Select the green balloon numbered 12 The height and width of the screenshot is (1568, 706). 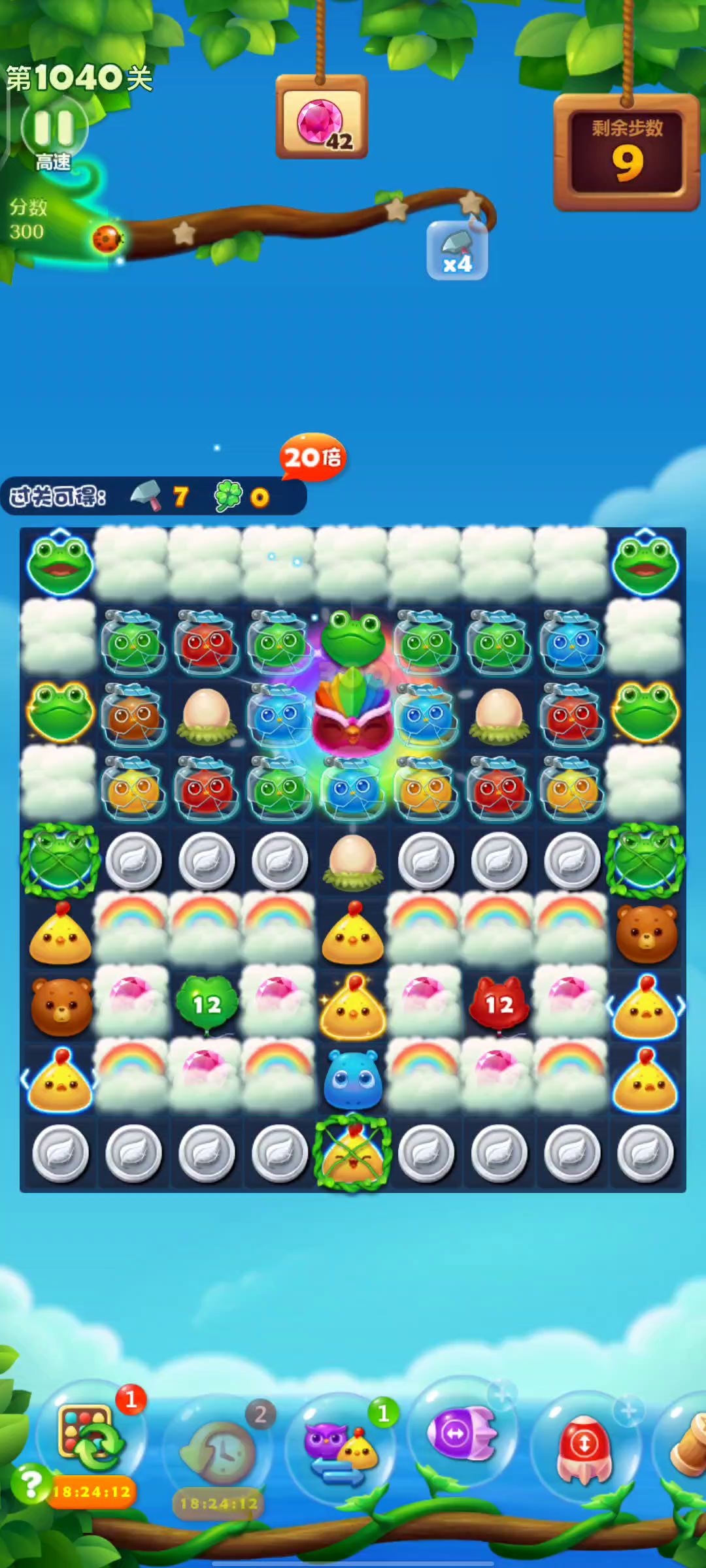(207, 1005)
